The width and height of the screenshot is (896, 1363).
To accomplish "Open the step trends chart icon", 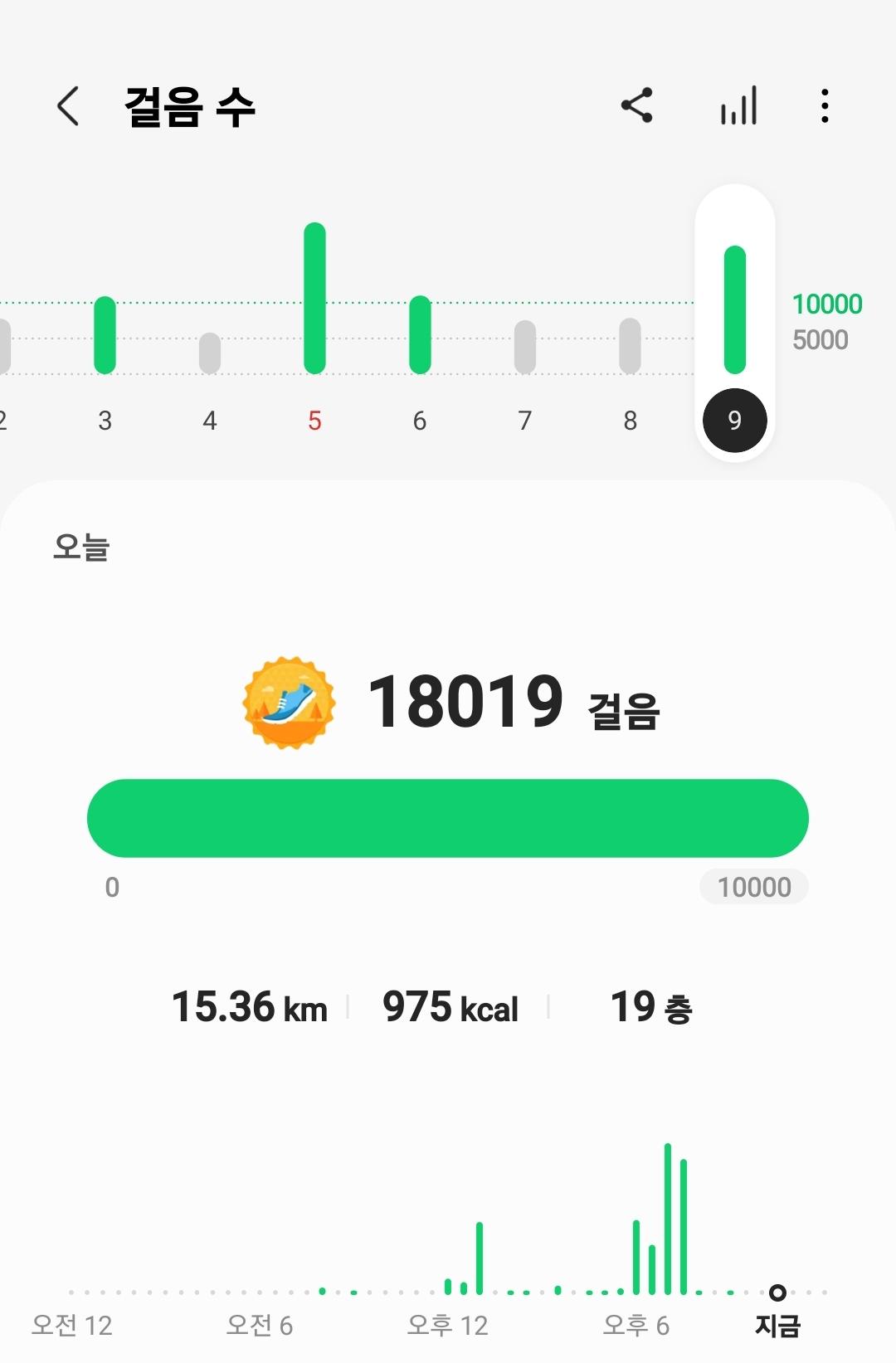I will pyautogui.click(x=738, y=106).
